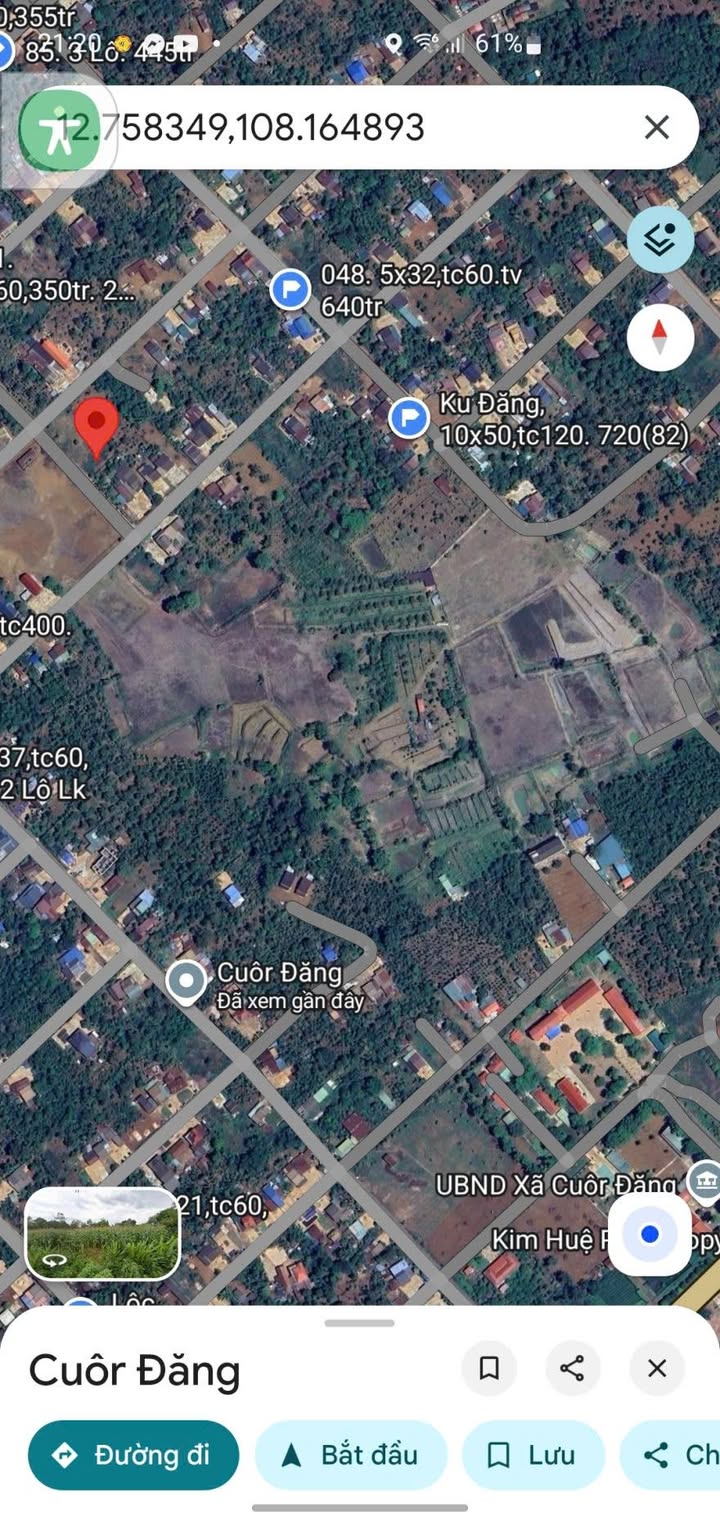Select the Ku Đăng saved place marker
Screen dimensions: 720x1521
(408, 417)
